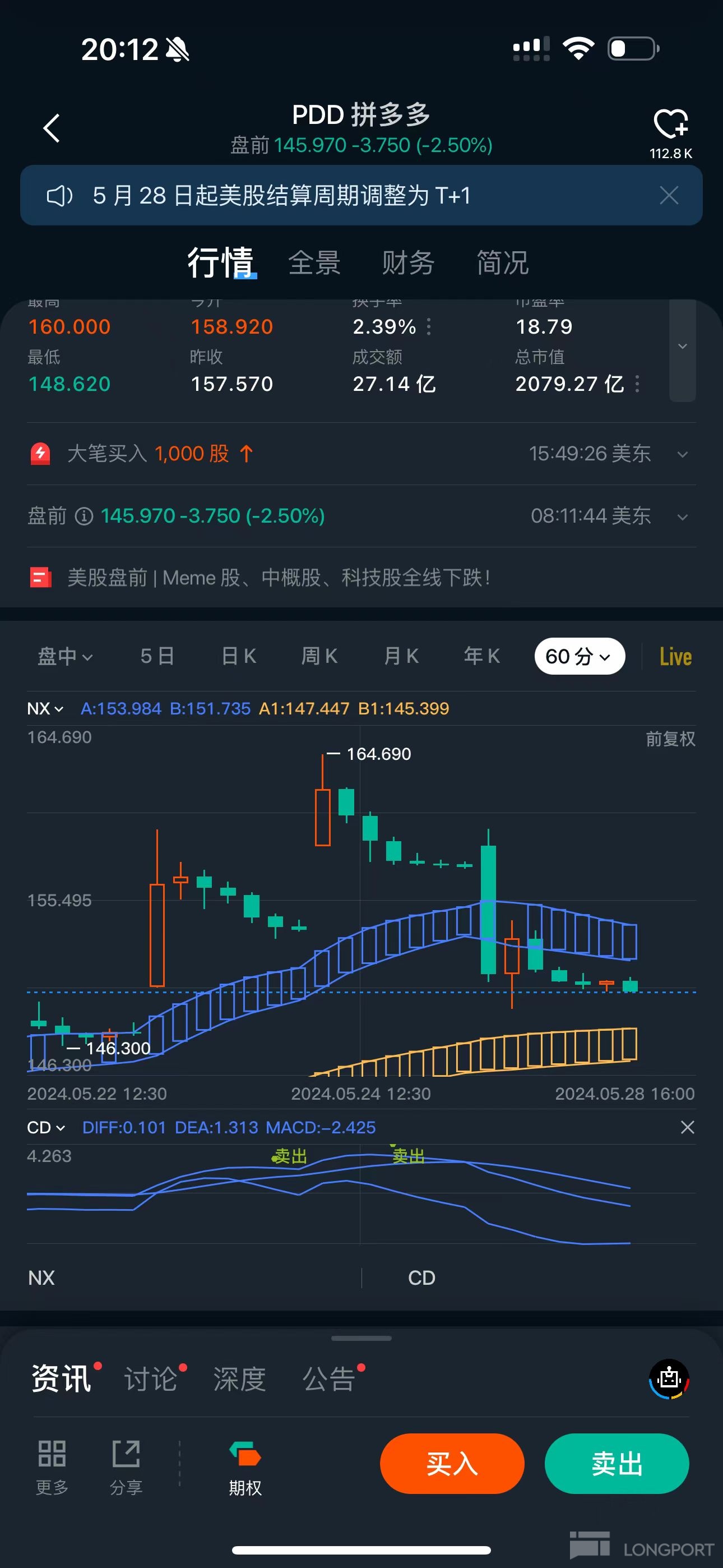The image size is (723, 1568).
Task: Select the 简况 tab
Action: click(x=502, y=263)
